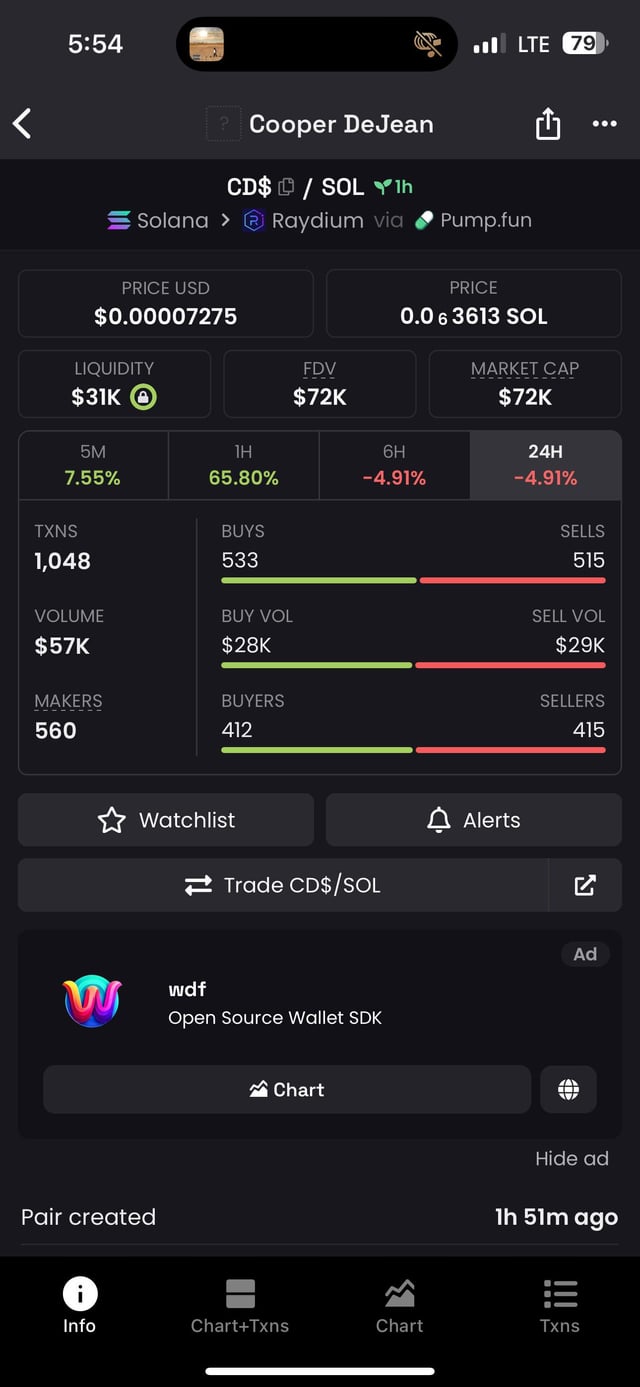The width and height of the screenshot is (640, 1387).
Task: Stay on the Info tab
Action: point(80,1307)
